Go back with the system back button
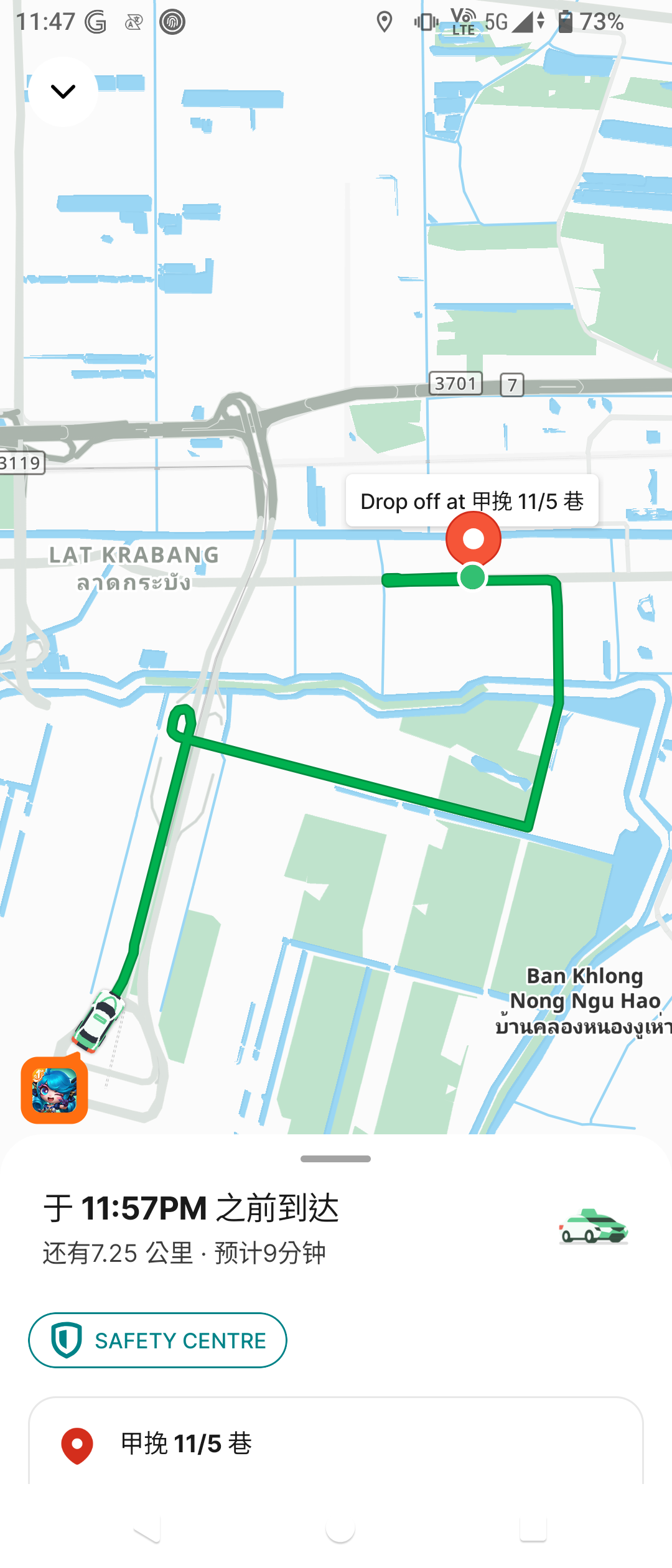This screenshot has width=672, height=1568. pyautogui.click(x=147, y=1529)
